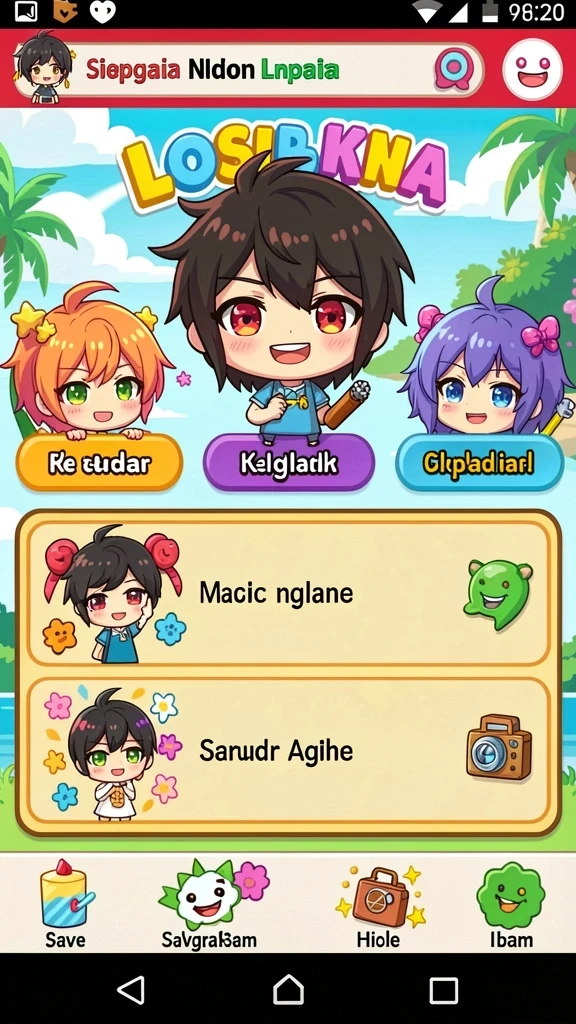Go to the Hiole tab
This screenshot has height=1024, width=576.
[x=378, y=904]
